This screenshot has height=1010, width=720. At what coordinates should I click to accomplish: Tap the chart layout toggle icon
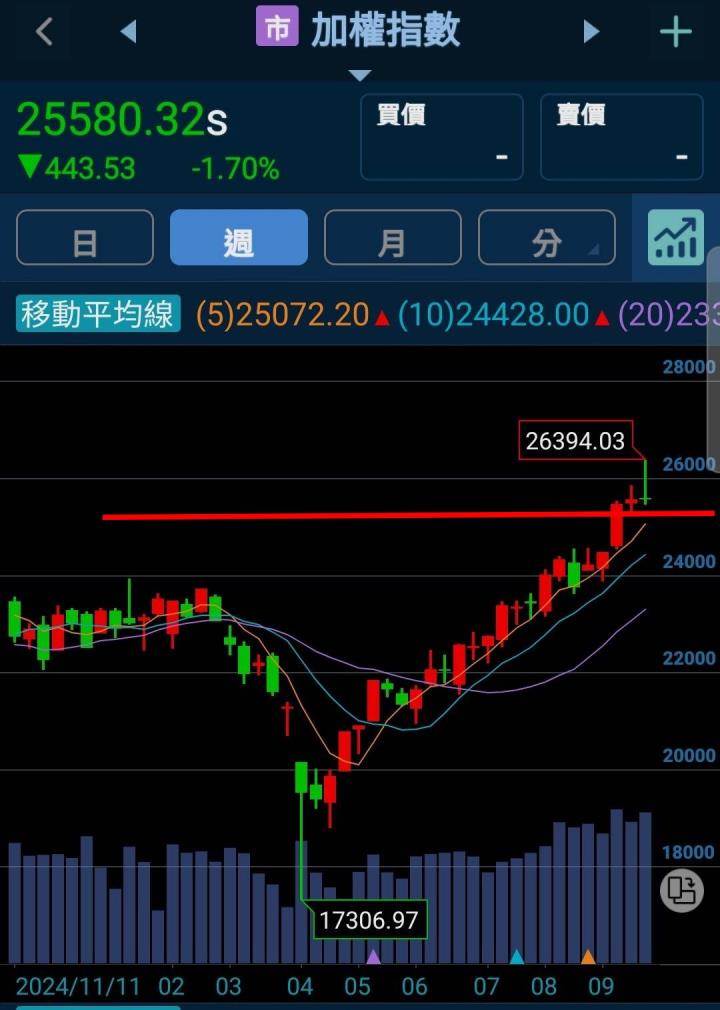pyautogui.click(x=681, y=890)
